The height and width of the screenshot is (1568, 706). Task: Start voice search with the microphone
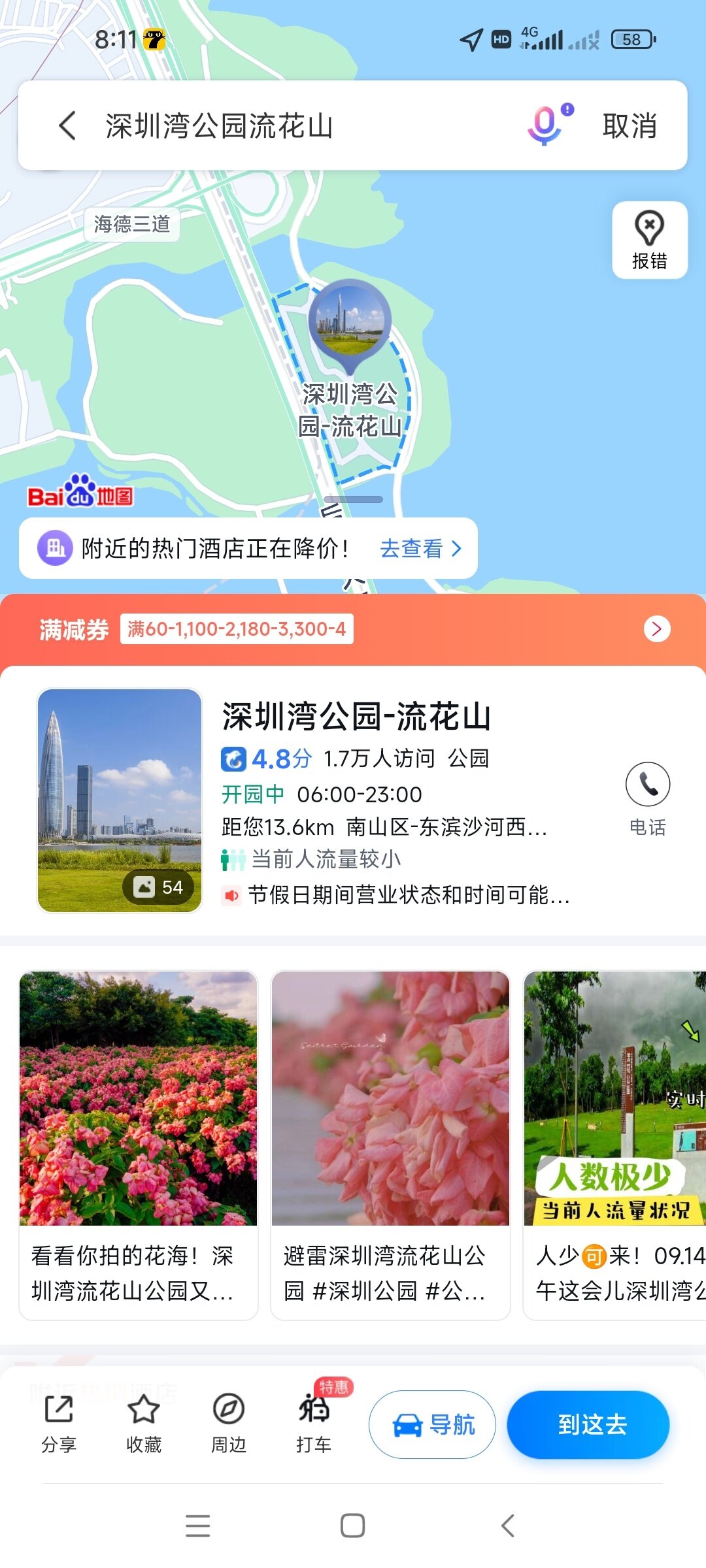pos(545,125)
